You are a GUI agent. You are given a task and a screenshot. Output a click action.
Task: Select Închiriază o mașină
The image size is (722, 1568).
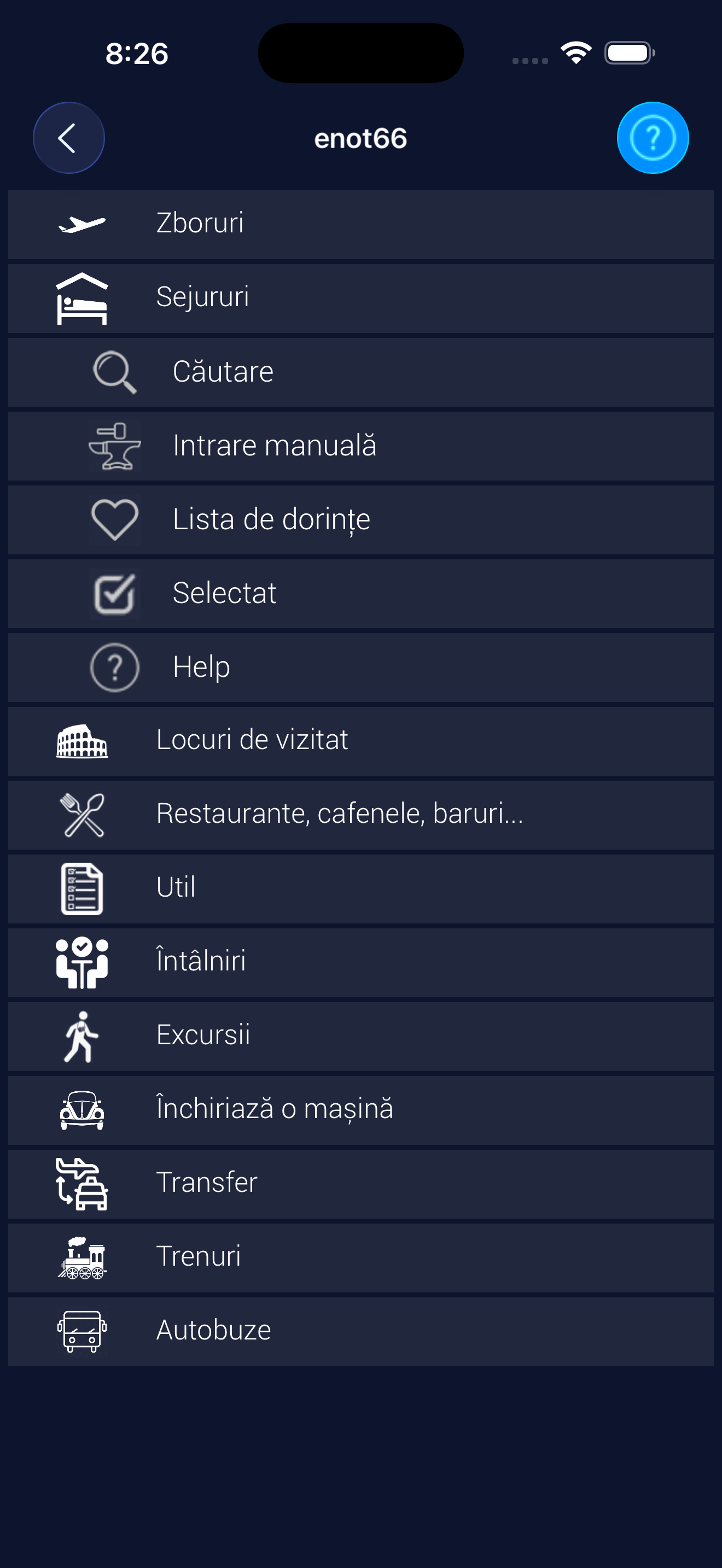point(360,1110)
